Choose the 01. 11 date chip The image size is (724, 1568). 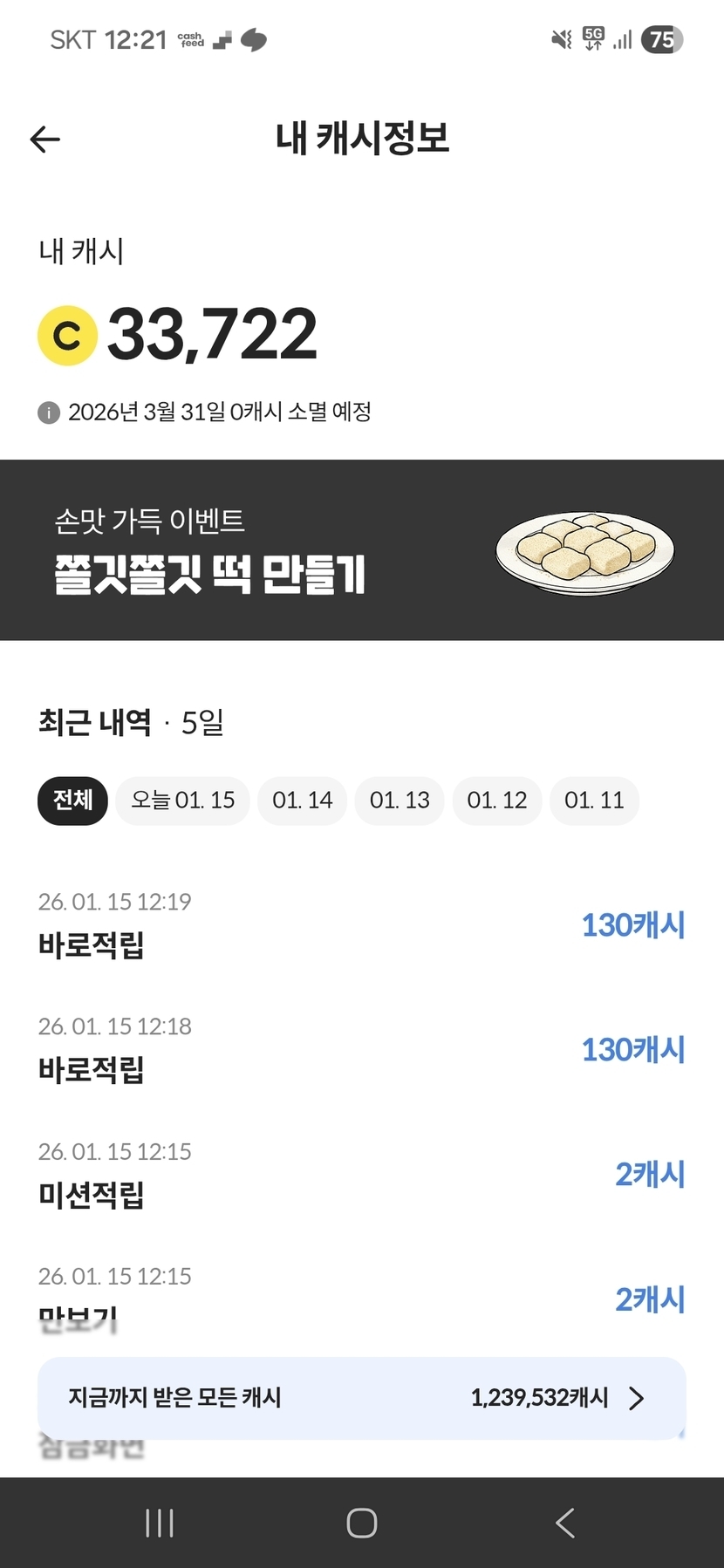tap(594, 801)
